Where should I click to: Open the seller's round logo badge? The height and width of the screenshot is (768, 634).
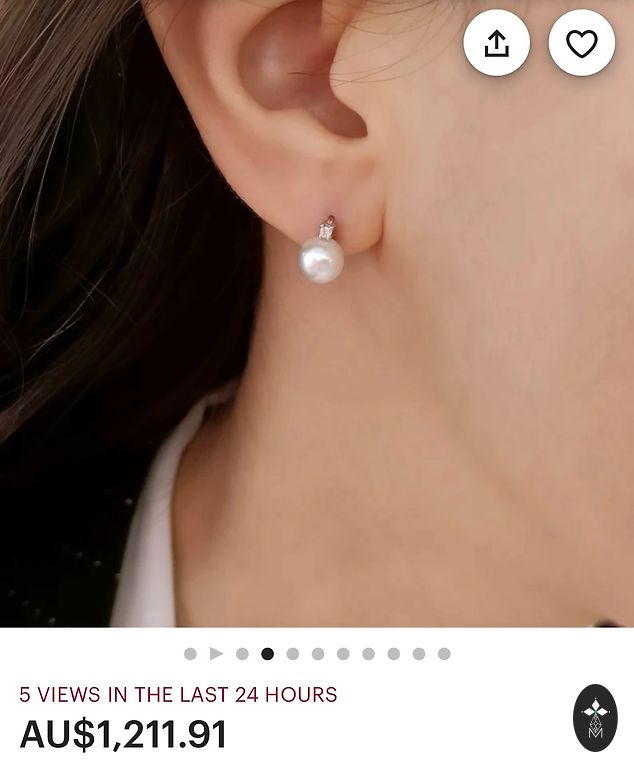click(595, 718)
